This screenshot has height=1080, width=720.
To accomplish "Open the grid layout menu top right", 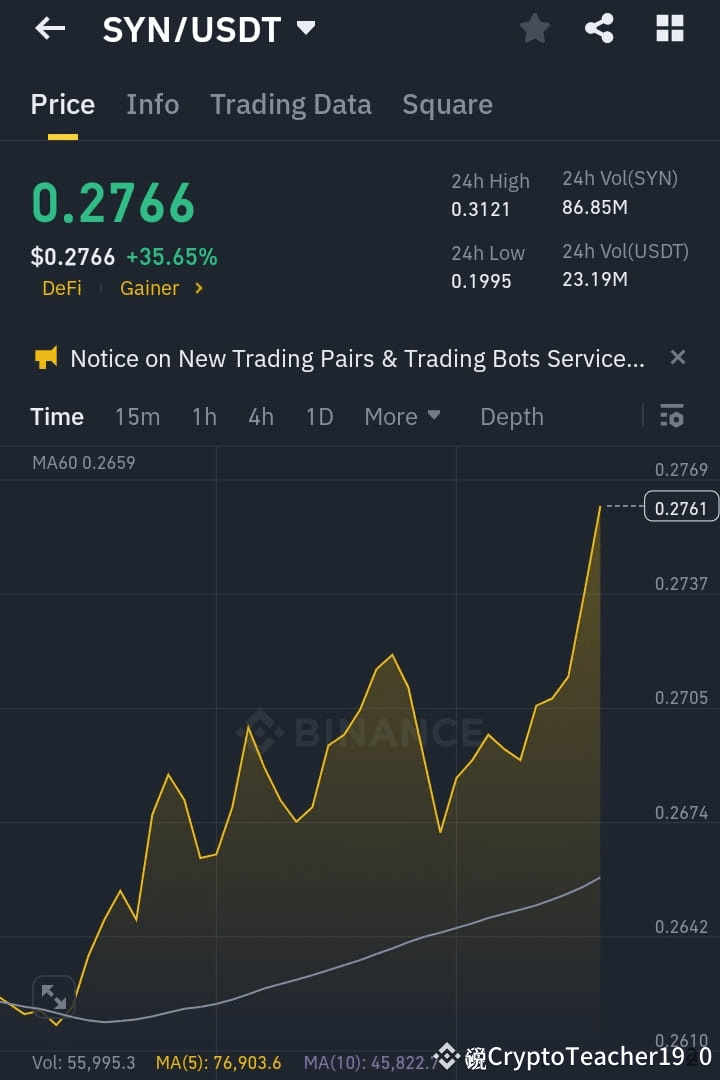I will (668, 28).
